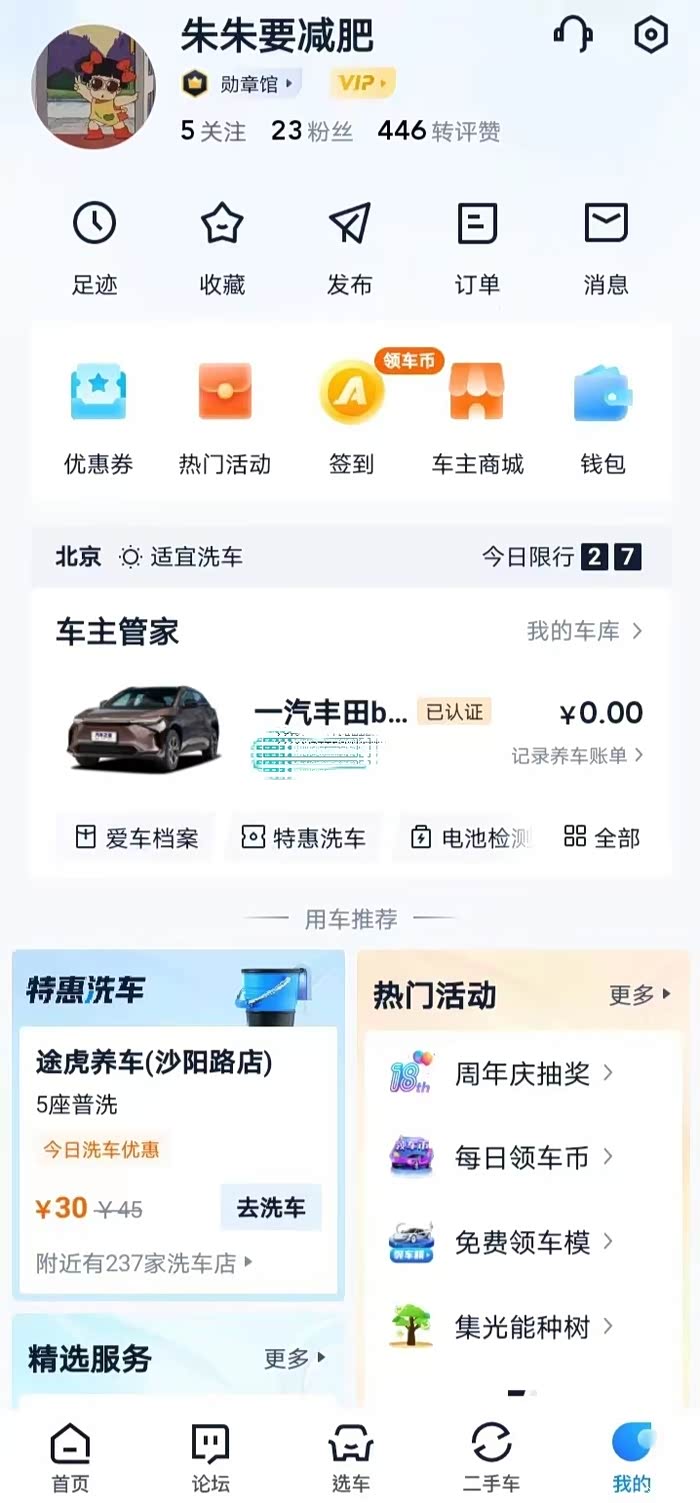
Task: Open 记录养车账单 link
Action: (577, 756)
